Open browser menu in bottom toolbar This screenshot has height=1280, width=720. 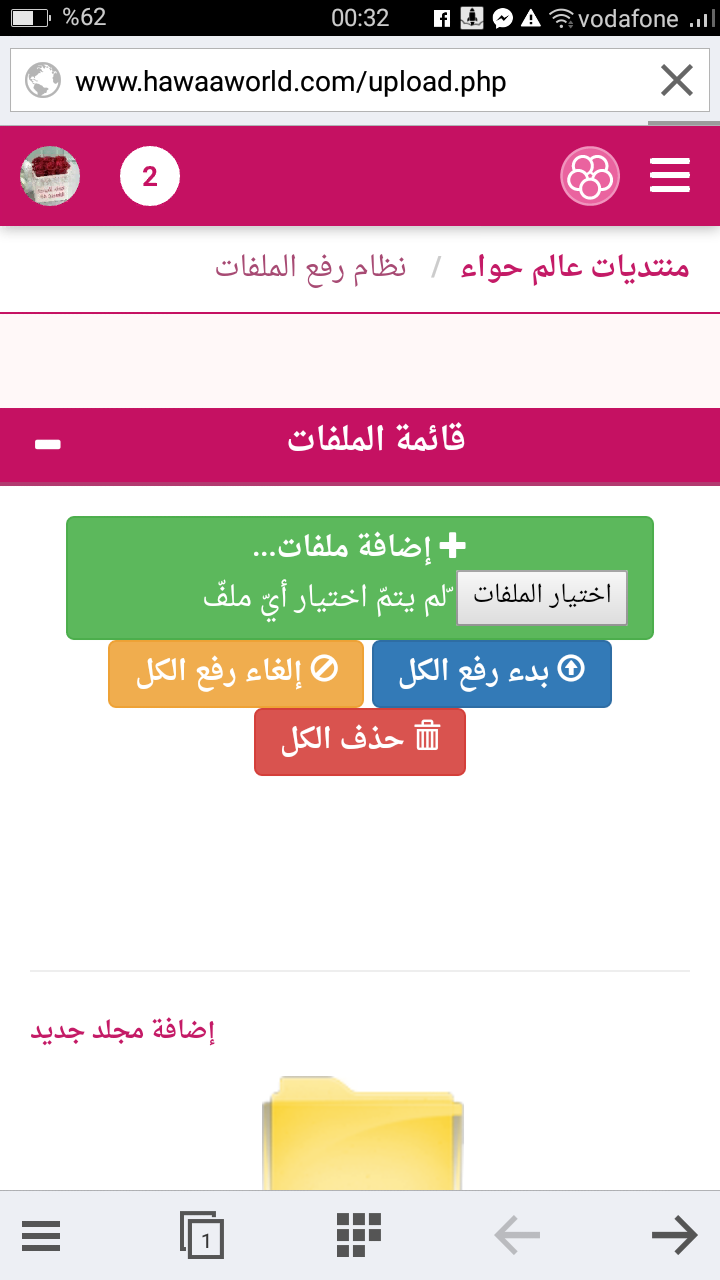[x=41, y=1236]
